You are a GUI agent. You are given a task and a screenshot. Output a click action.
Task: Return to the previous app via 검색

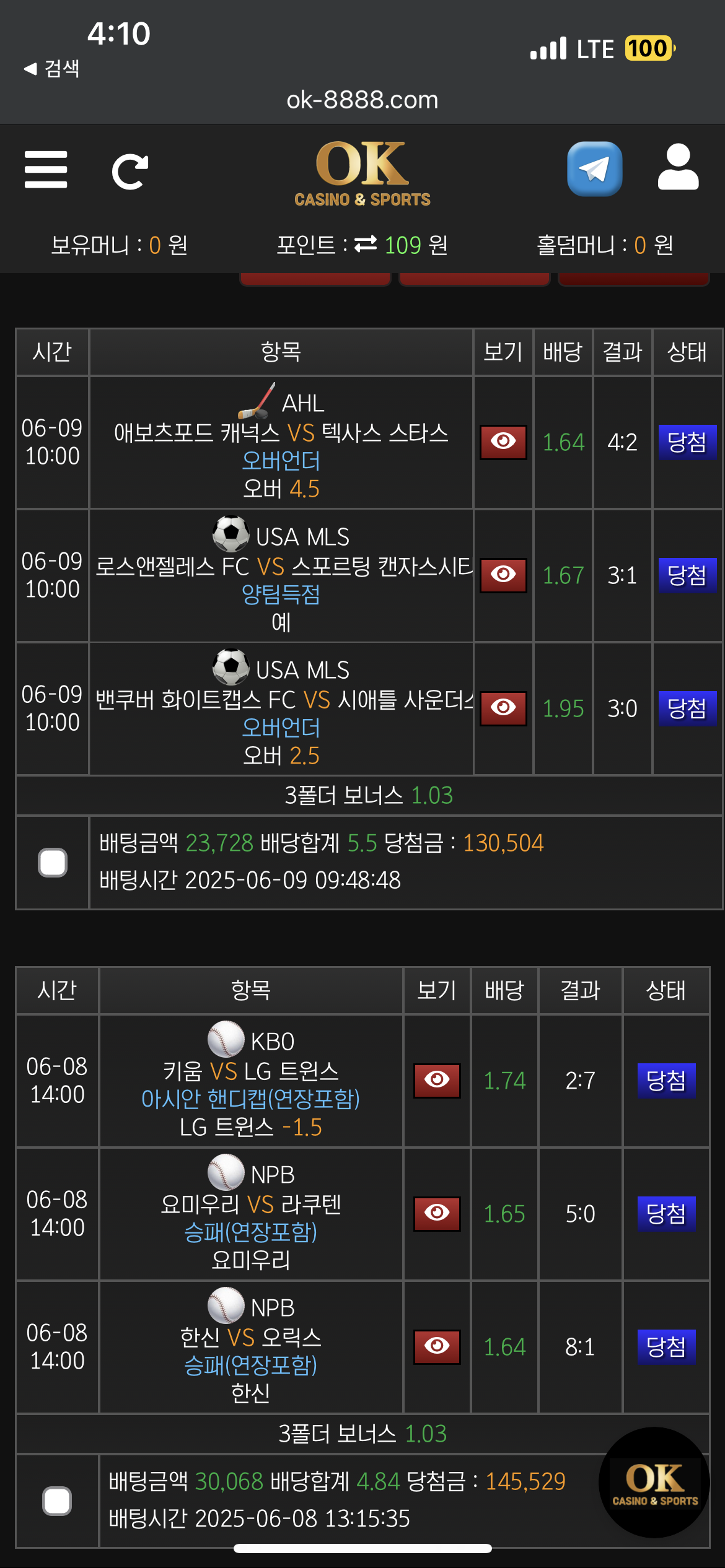(x=52, y=68)
